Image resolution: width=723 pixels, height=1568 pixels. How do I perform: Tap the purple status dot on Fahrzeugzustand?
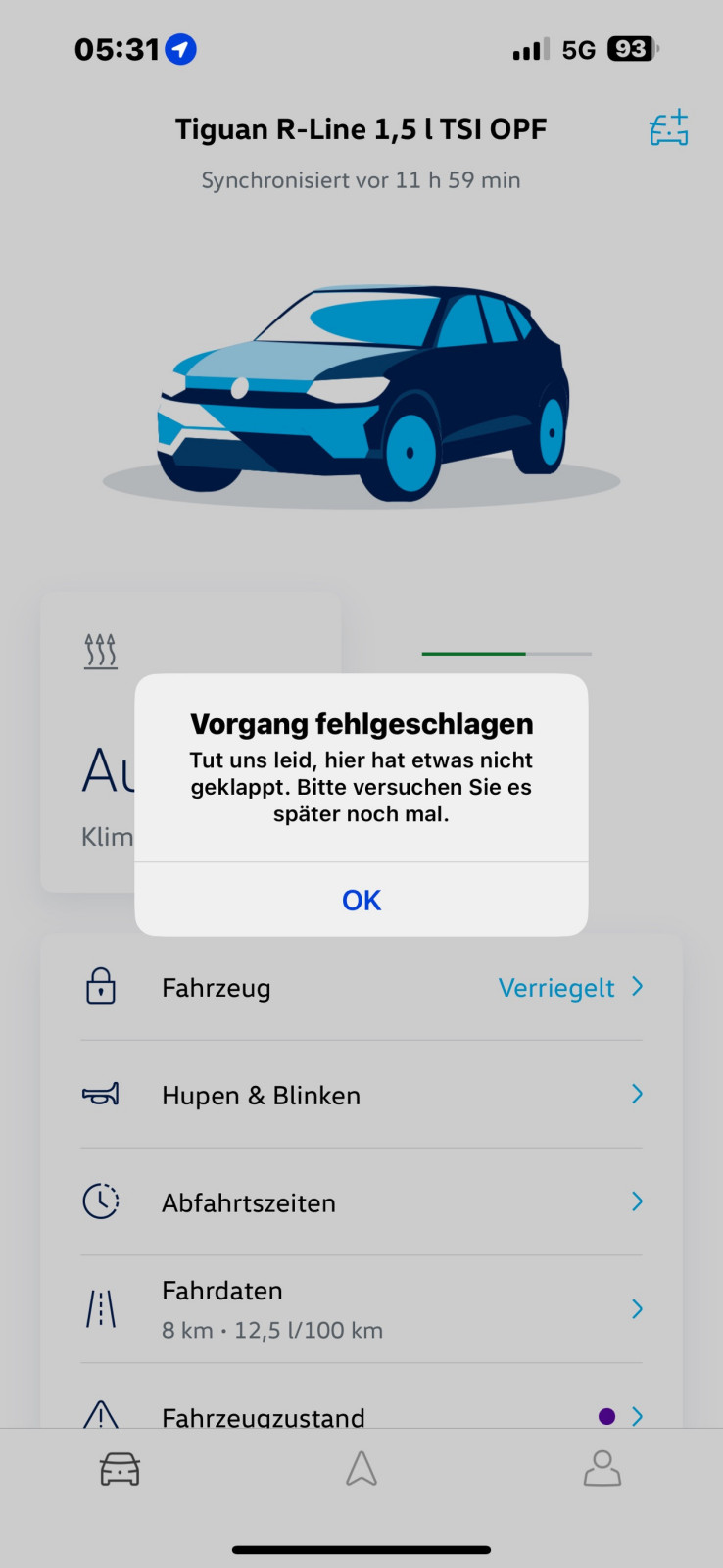(x=607, y=1414)
